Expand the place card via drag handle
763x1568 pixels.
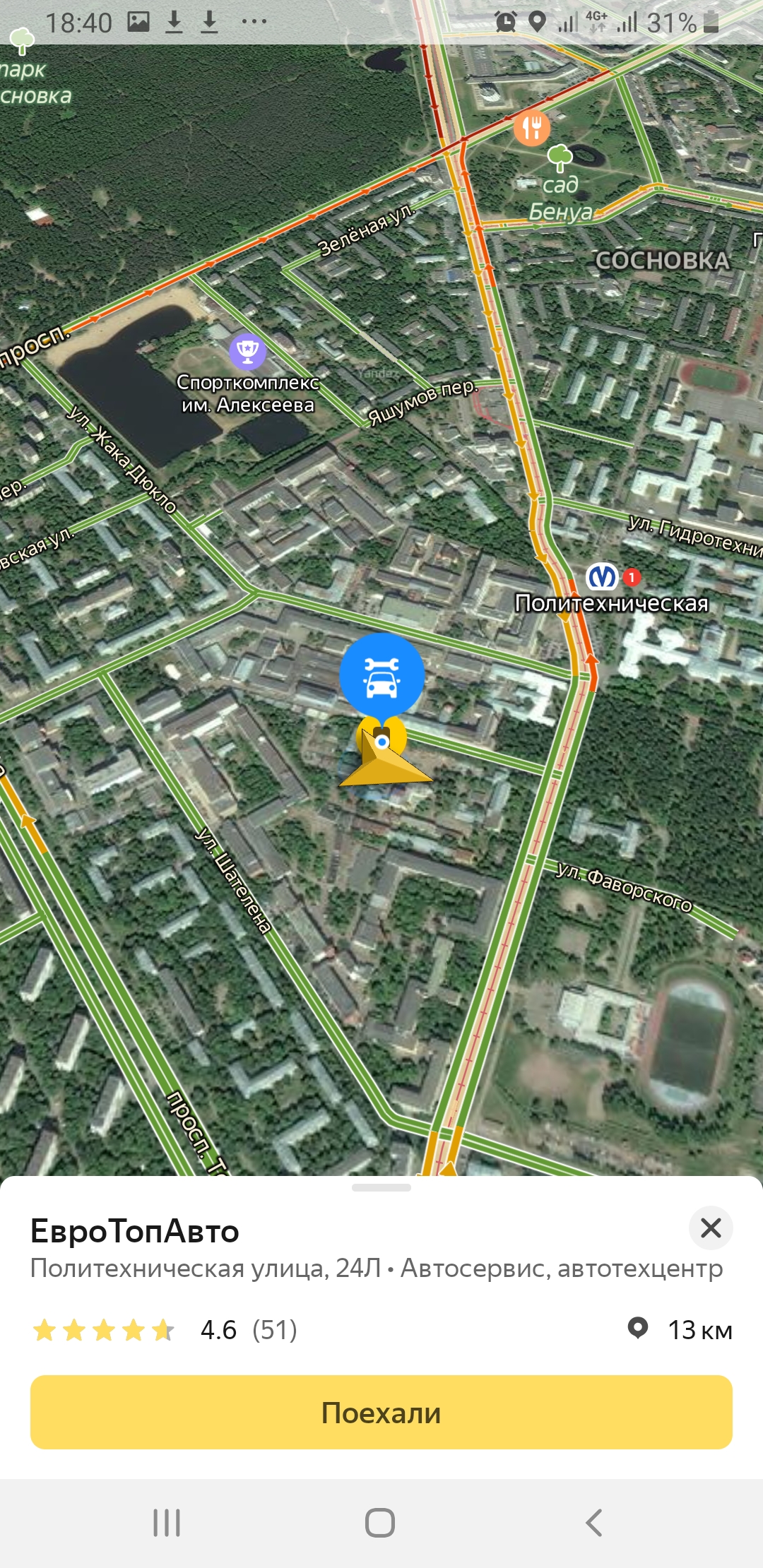pyautogui.click(x=381, y=1187)
